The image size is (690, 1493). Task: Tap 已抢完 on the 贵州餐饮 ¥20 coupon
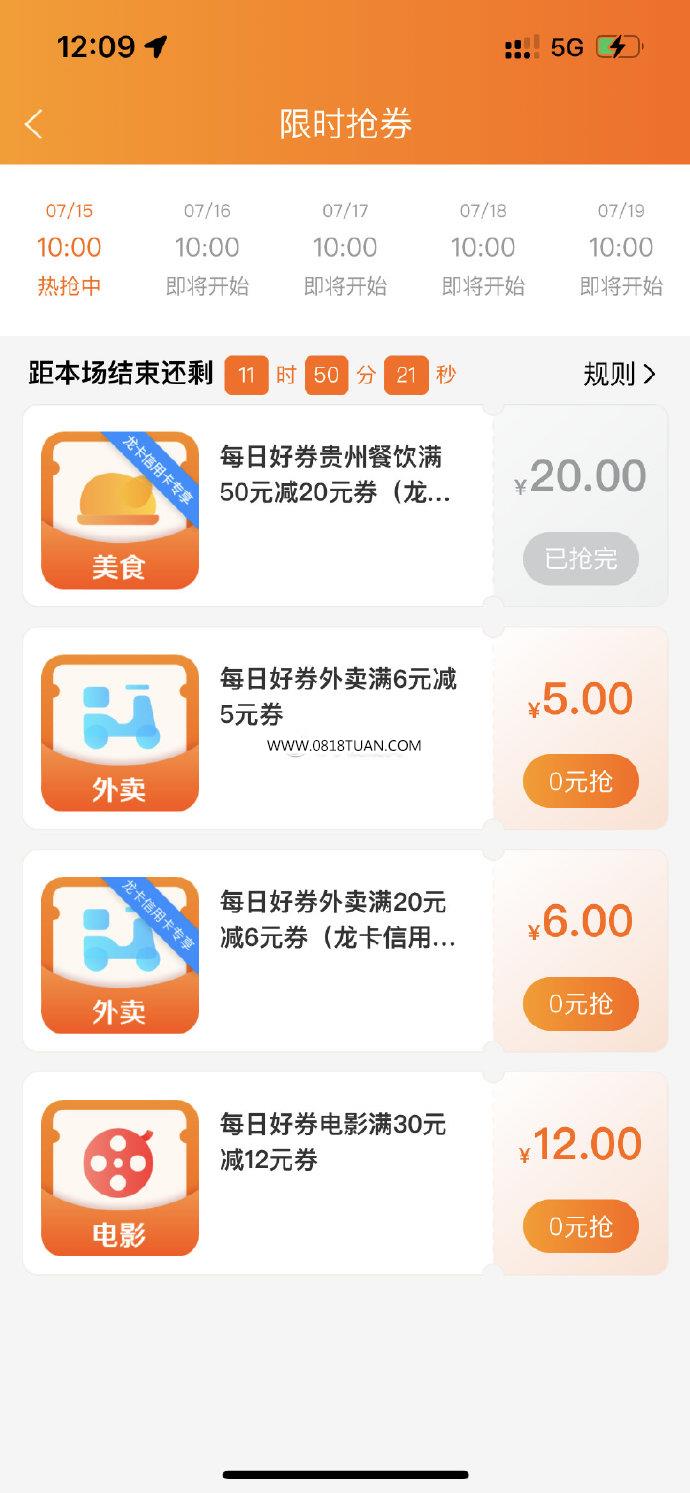click(x=581, y=559)
